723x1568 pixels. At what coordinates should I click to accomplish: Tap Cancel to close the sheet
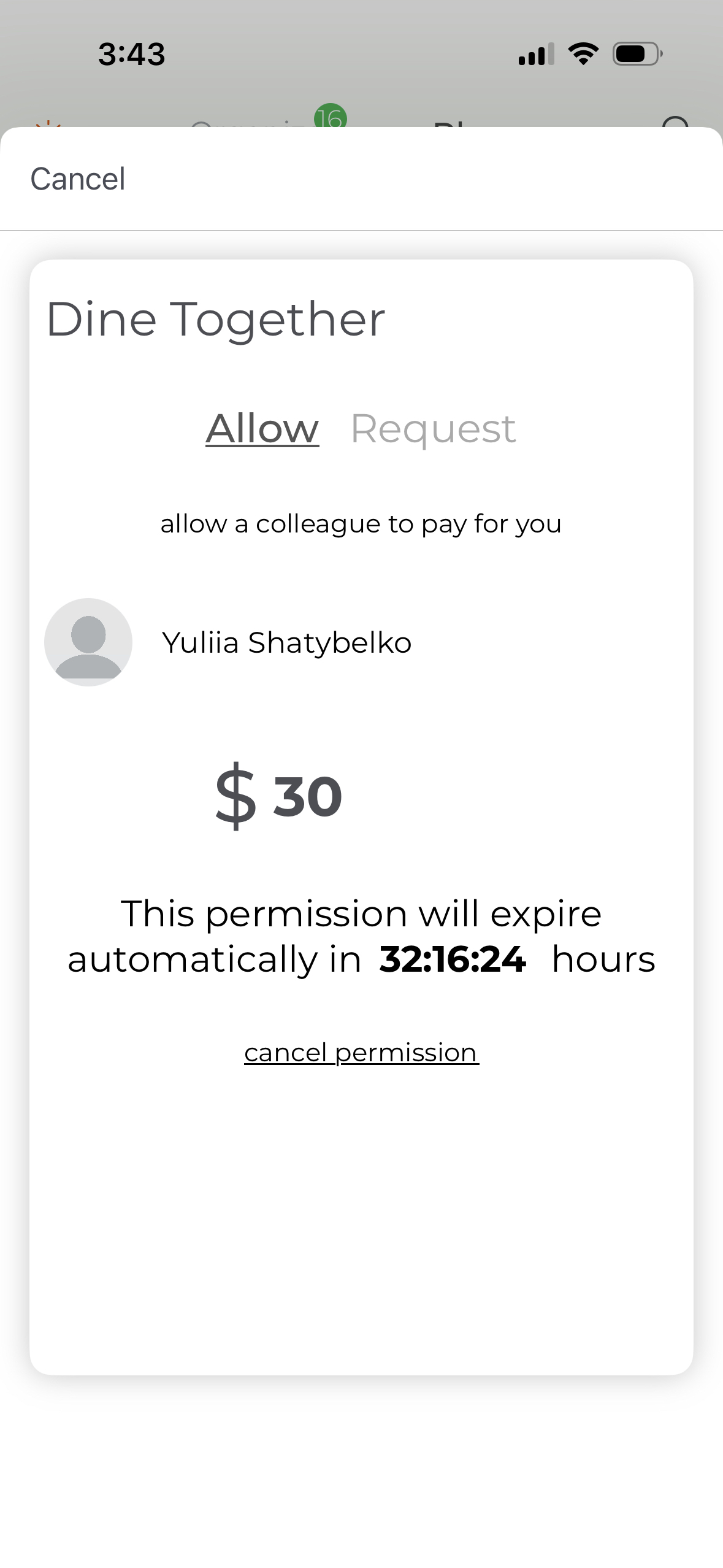pyautogui.click(x=78, y=179)
